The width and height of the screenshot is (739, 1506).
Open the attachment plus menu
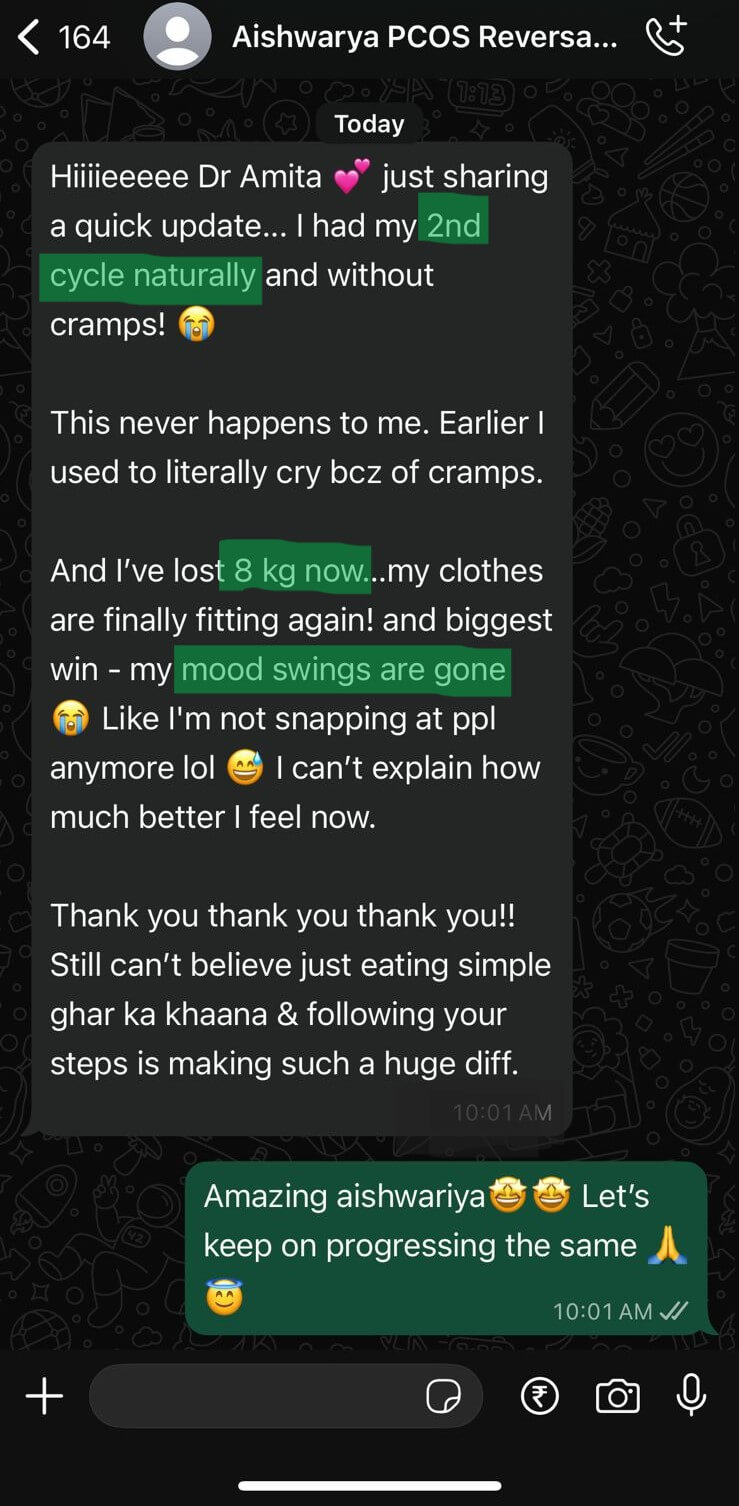(44, 1396)
